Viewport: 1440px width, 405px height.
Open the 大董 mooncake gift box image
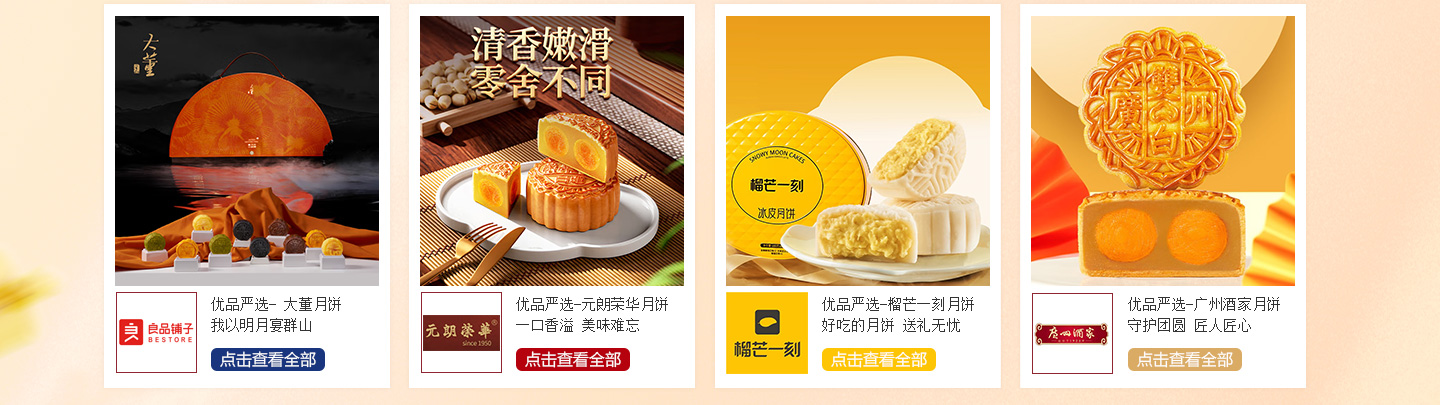247,150
